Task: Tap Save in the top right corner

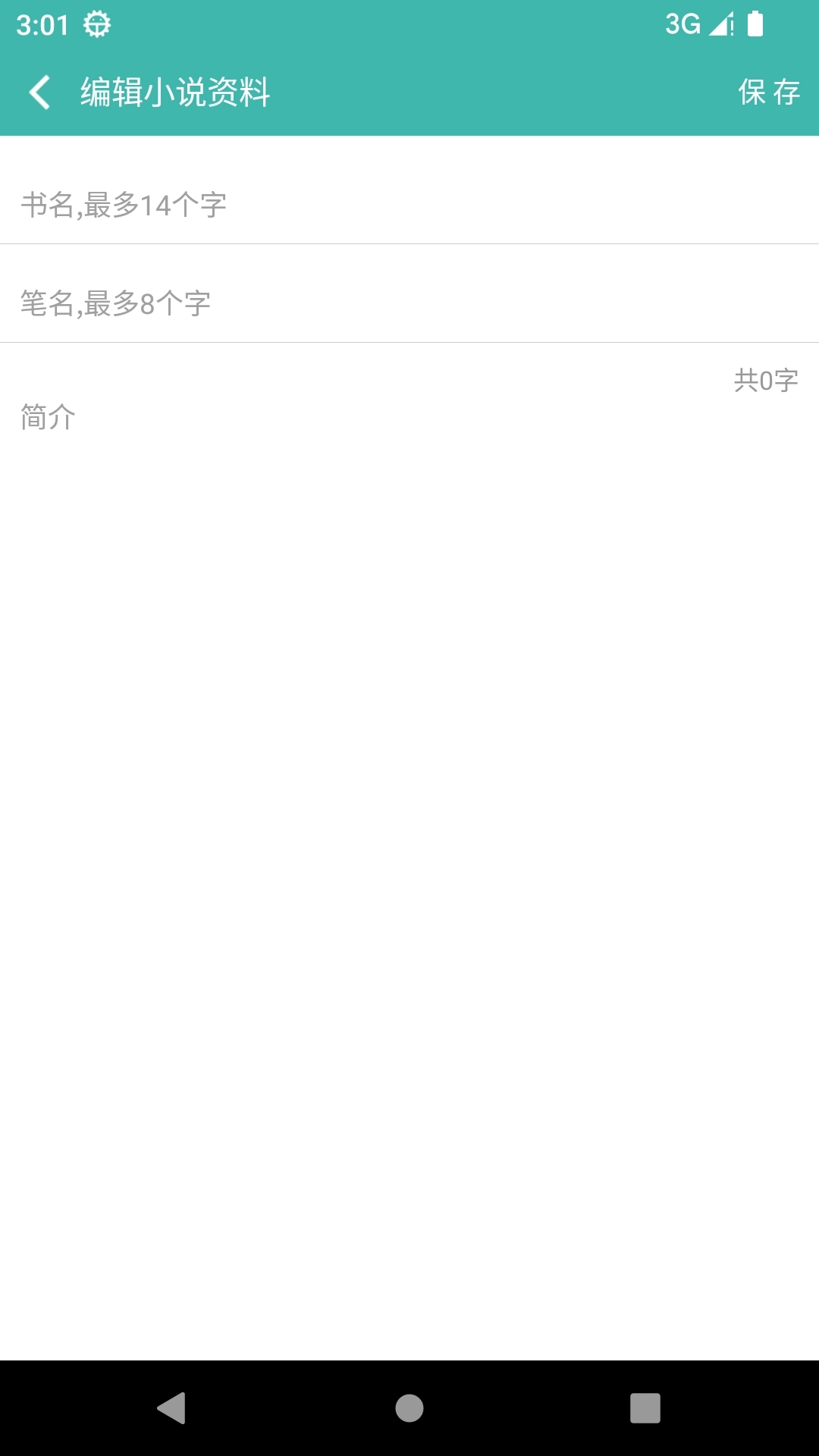Action: pos(767,93)
